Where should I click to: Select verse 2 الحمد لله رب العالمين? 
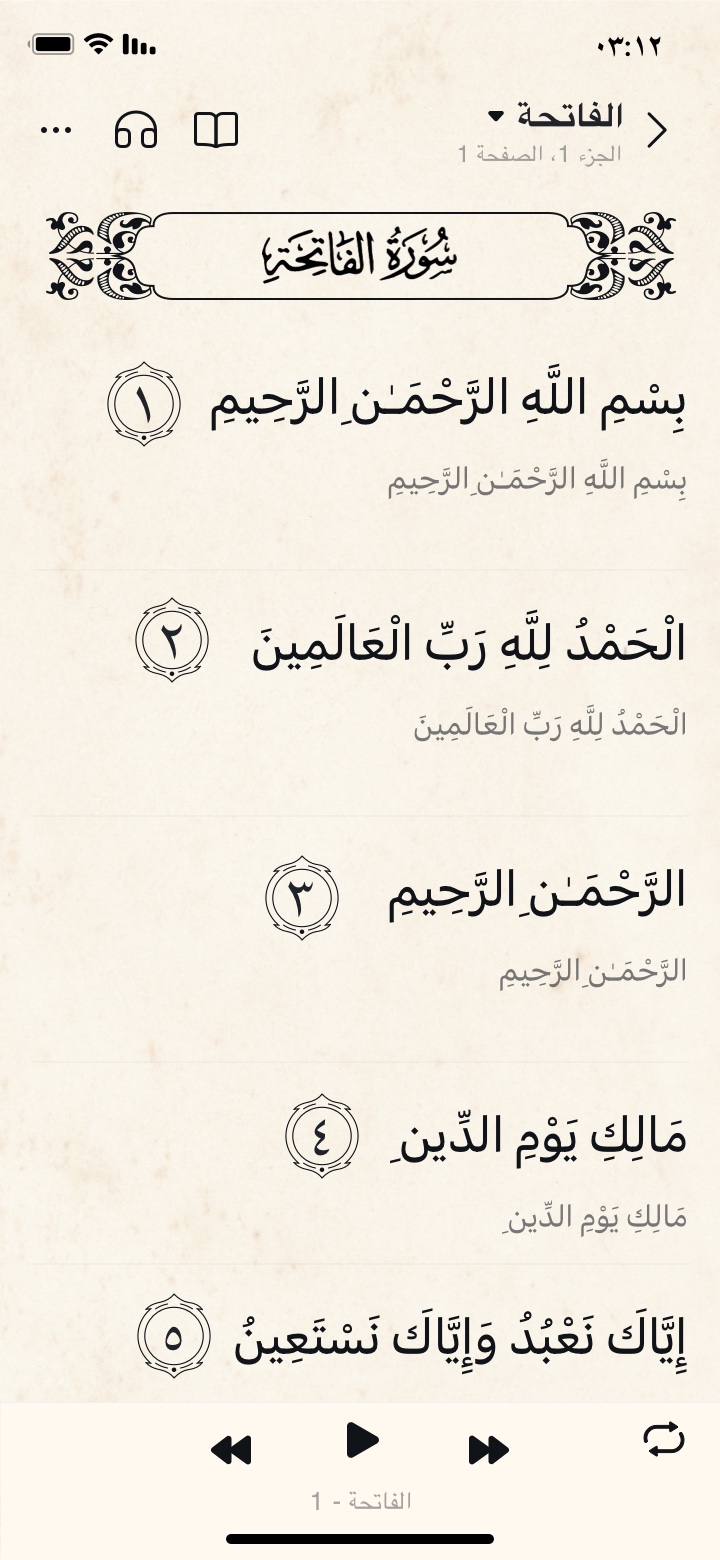point(468,646)
